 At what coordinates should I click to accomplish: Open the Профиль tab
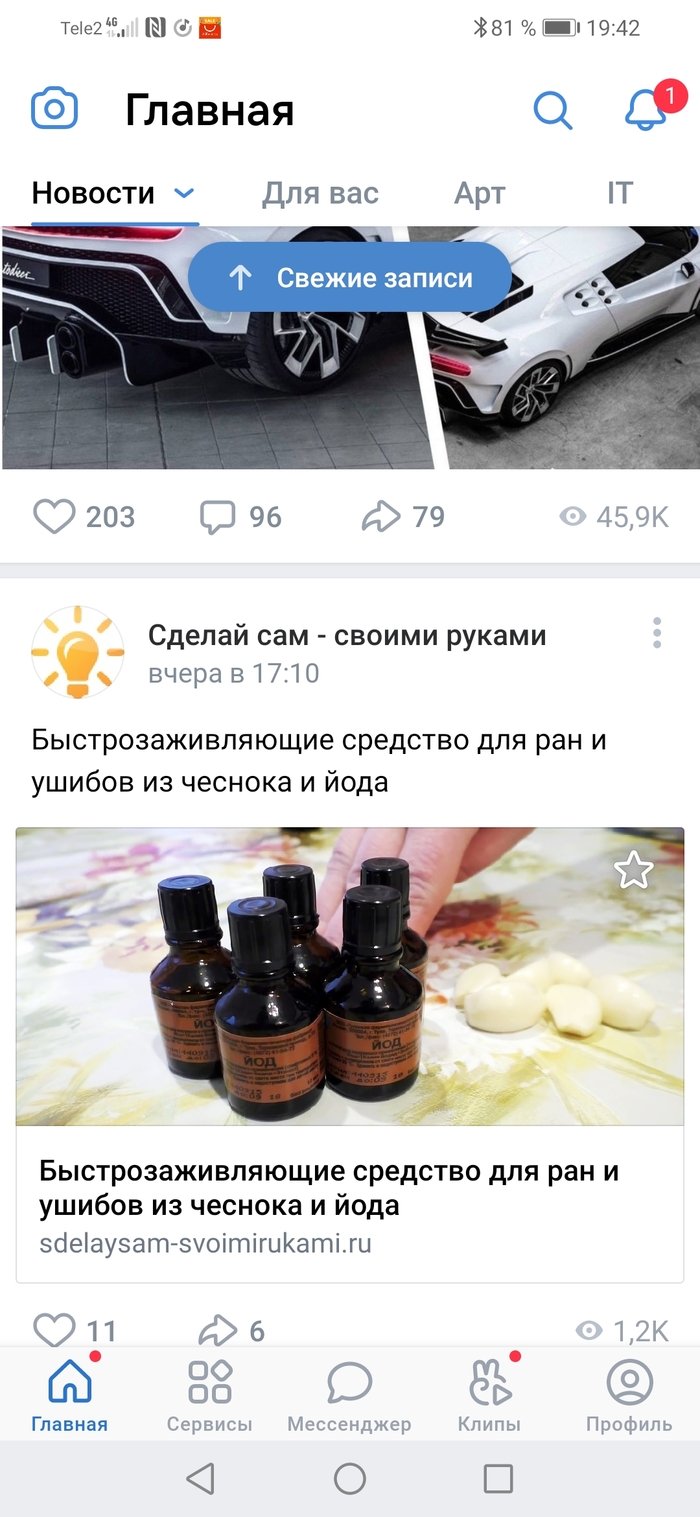pyautogui.click(x=629, y=1394)
